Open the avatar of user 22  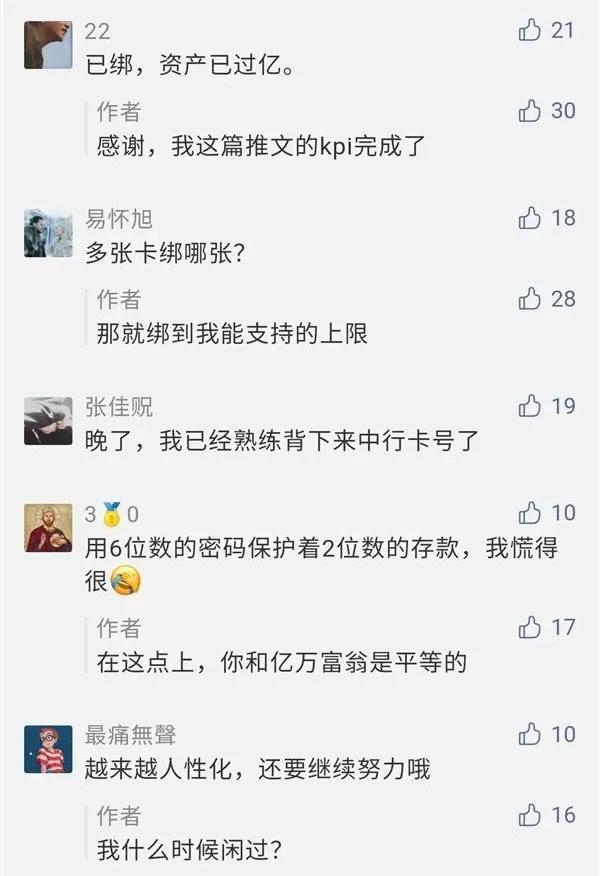tap(48, 45)
